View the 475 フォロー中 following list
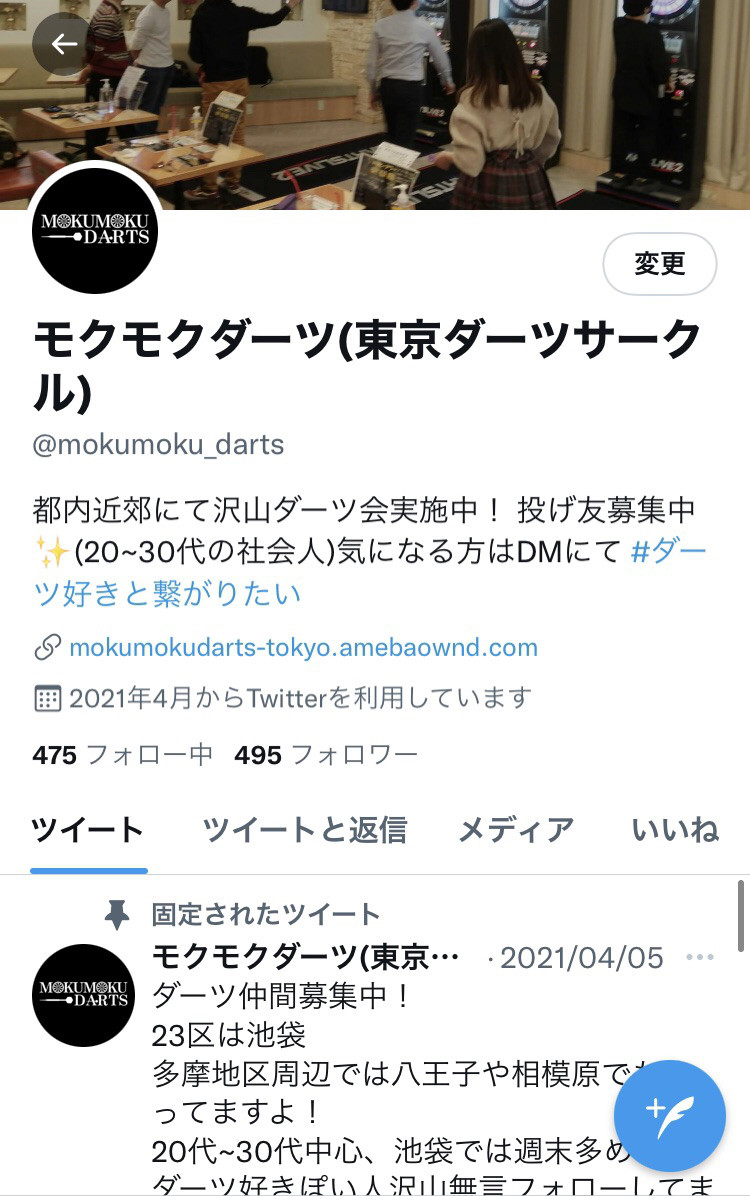Image resolution: width=750 pixels, height=1196 pixels. pyautogui.click(x=122, y=755)
